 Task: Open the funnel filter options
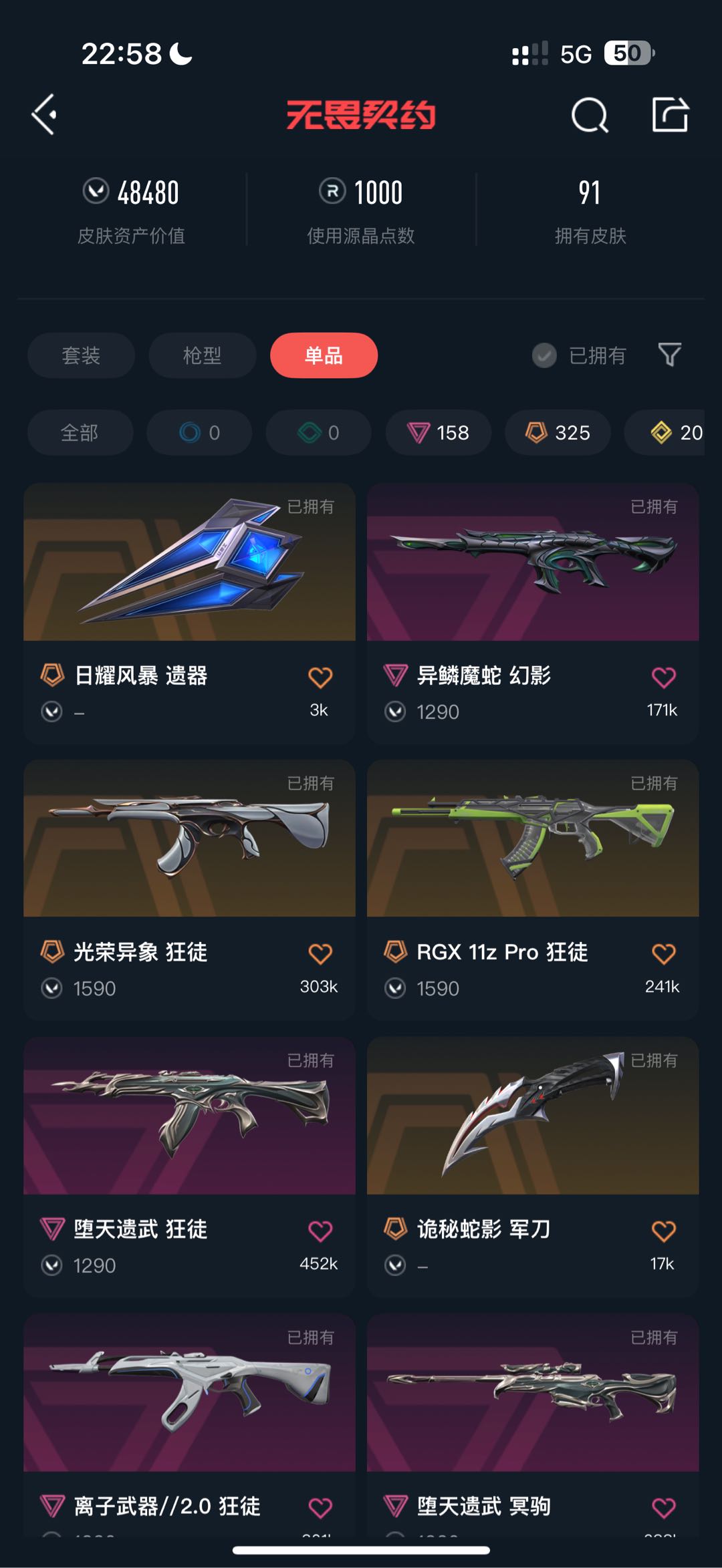tap(669, 355)
